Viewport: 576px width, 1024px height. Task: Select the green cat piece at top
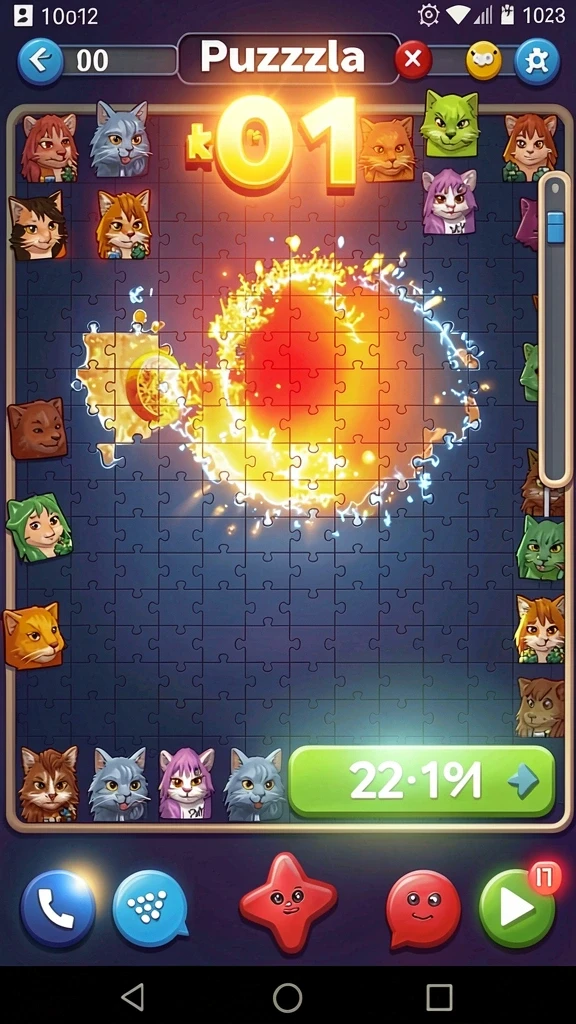[x=451, y=123]
